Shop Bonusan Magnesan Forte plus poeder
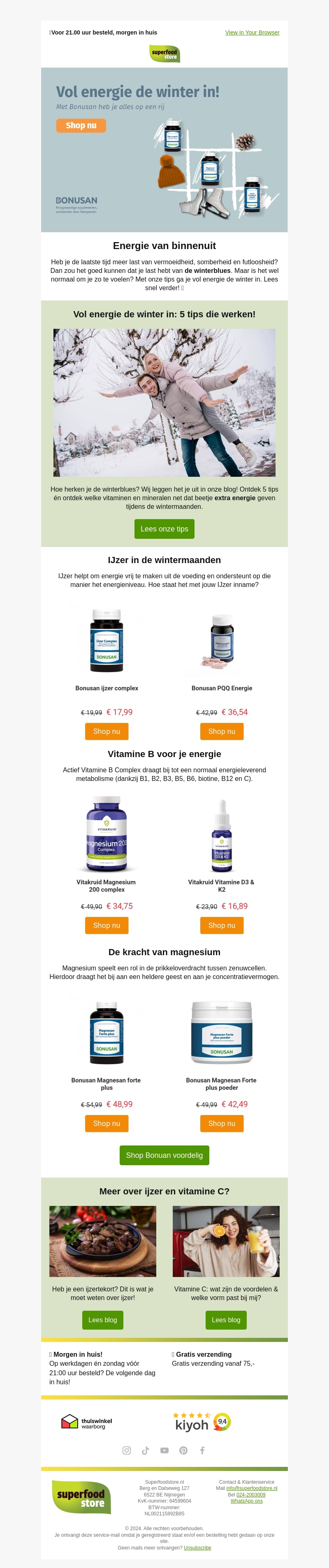Viewport: 329px width, 1568px height. click(222, 1123)
